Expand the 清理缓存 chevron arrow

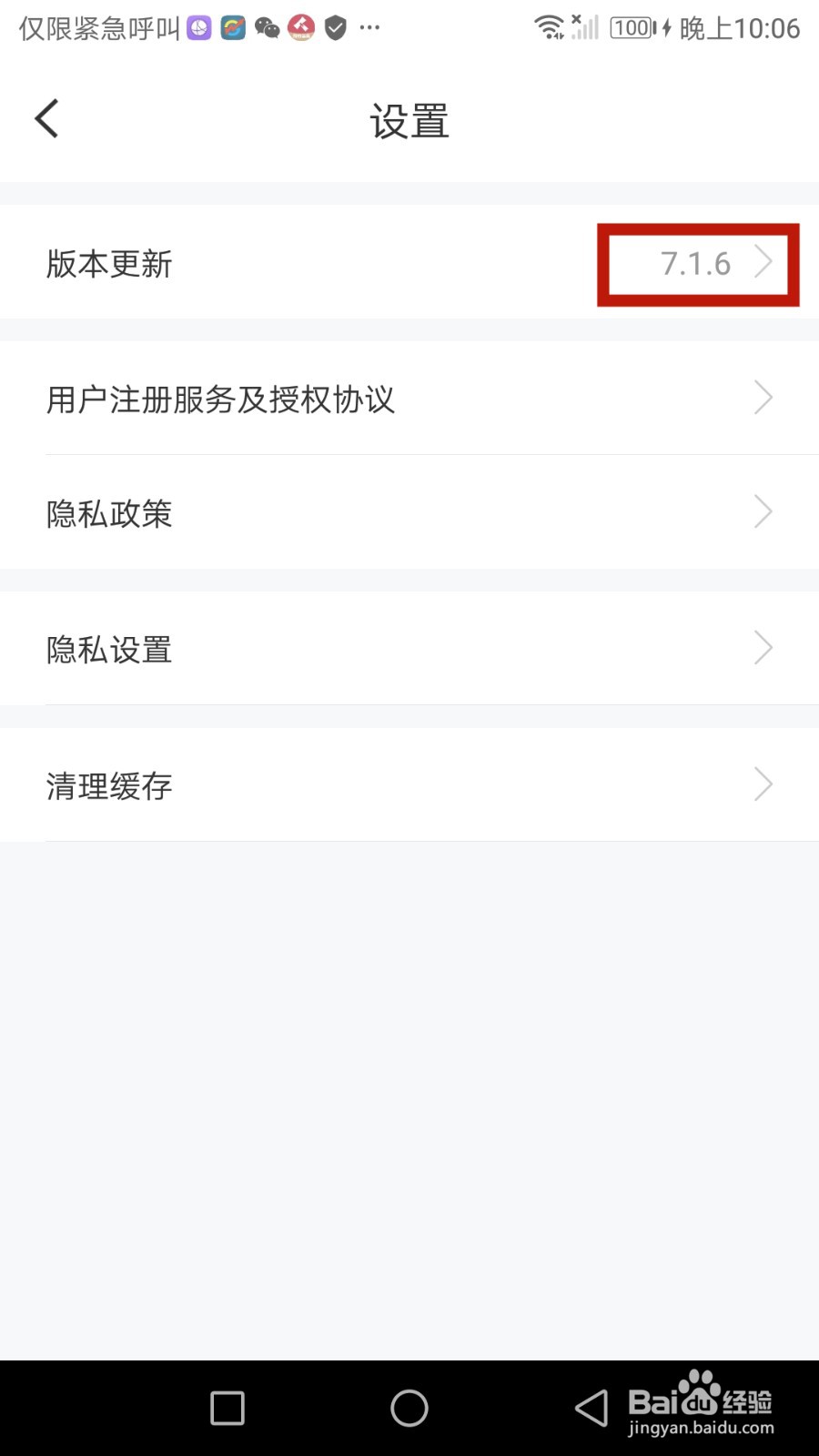764,784
